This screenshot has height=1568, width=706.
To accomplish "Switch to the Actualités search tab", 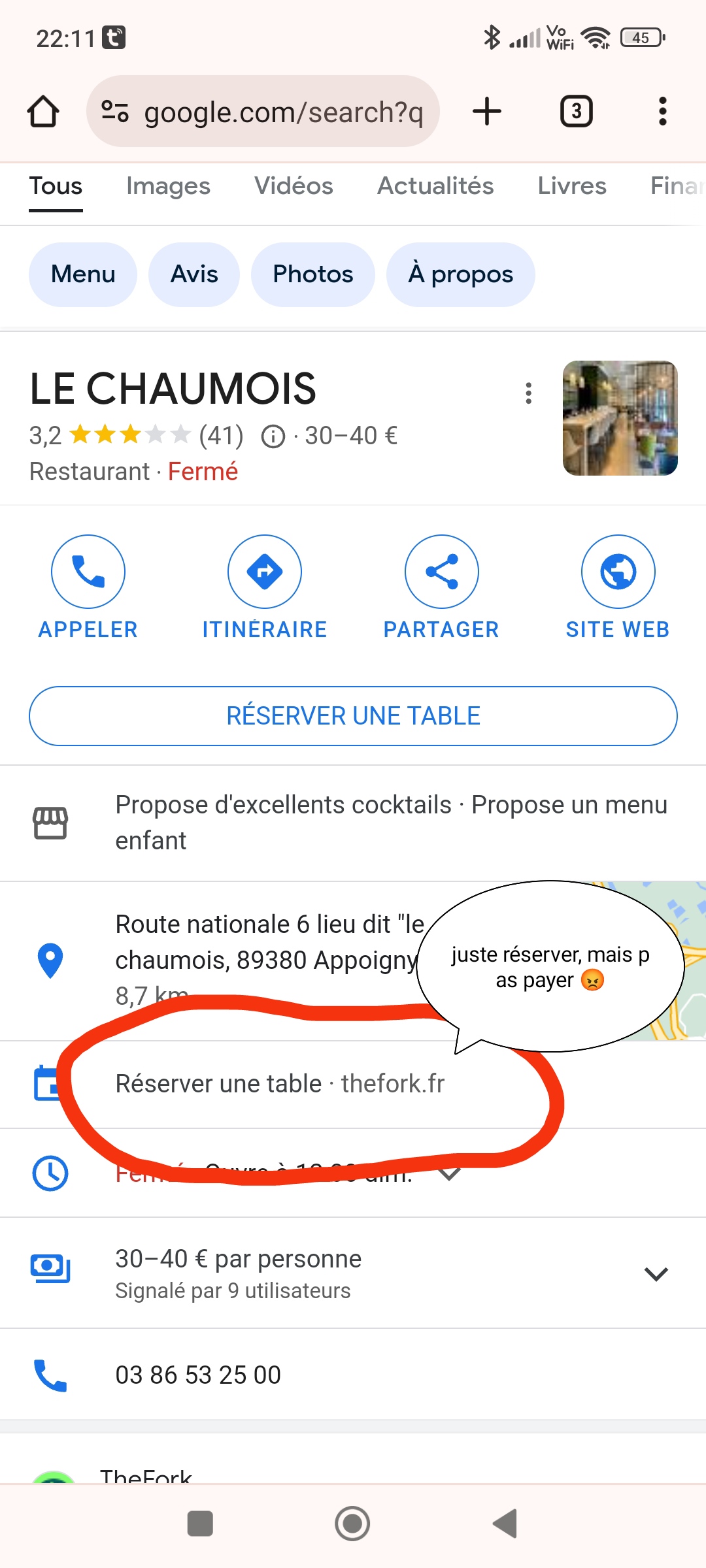I will click(435, 186).
